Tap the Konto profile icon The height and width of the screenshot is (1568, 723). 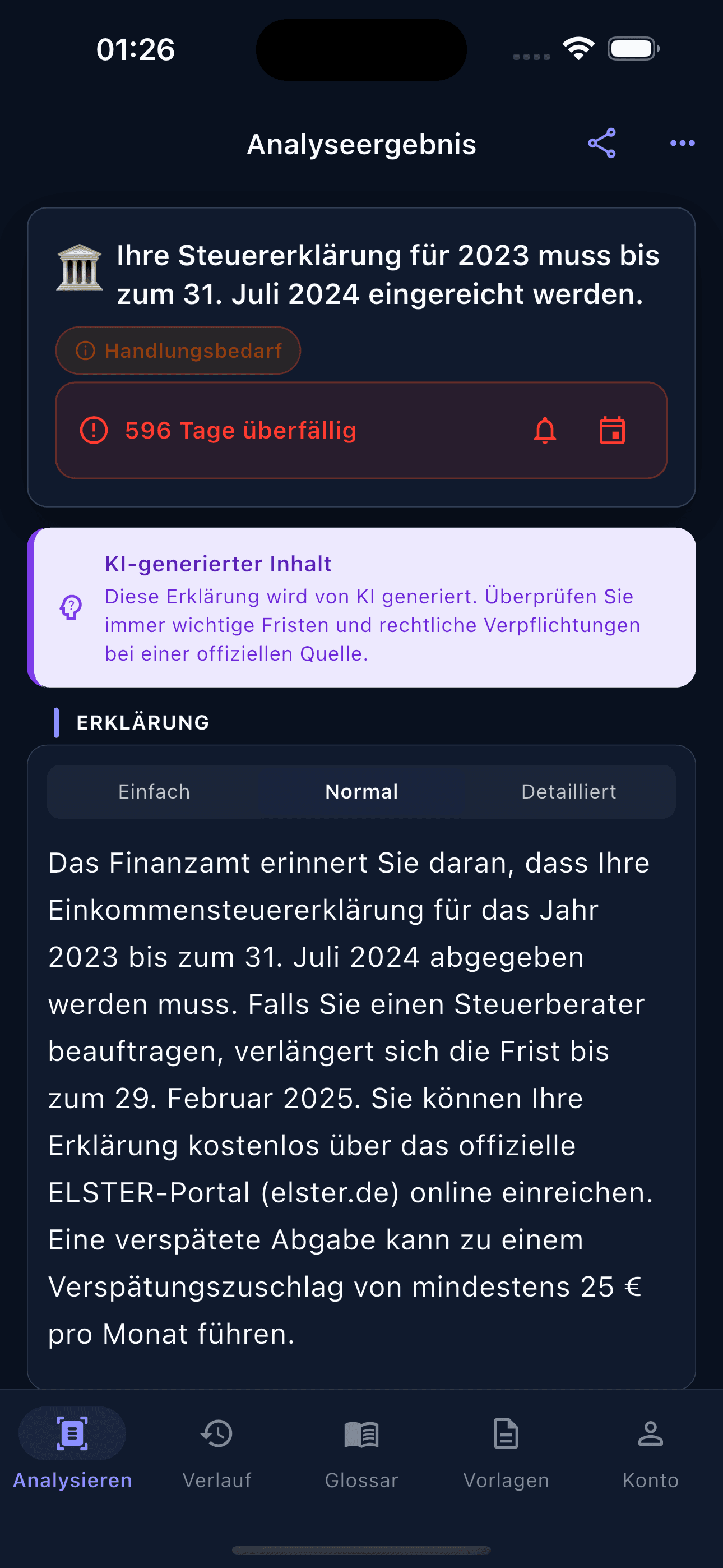(651, 1433)
